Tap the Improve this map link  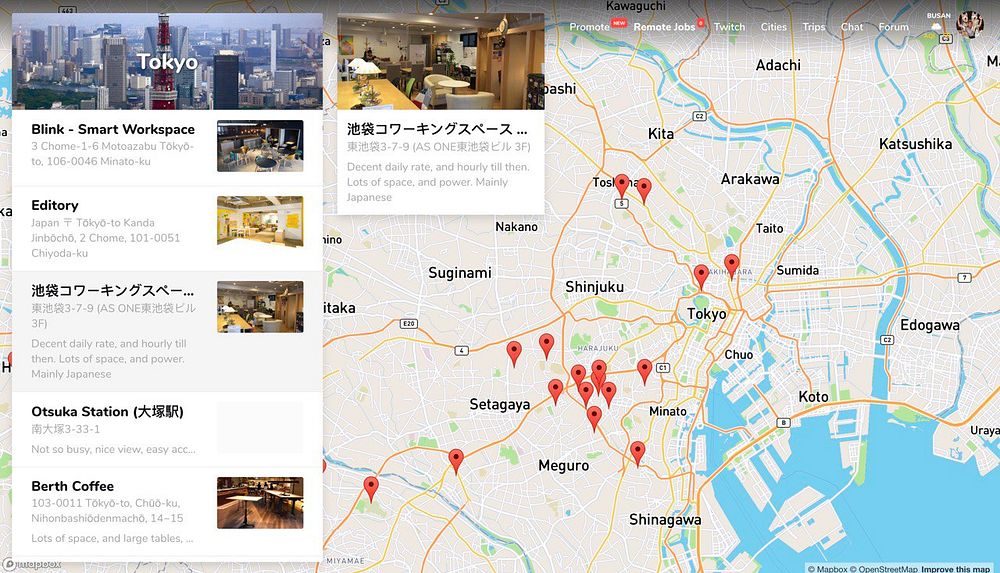(x=956, y=568)
